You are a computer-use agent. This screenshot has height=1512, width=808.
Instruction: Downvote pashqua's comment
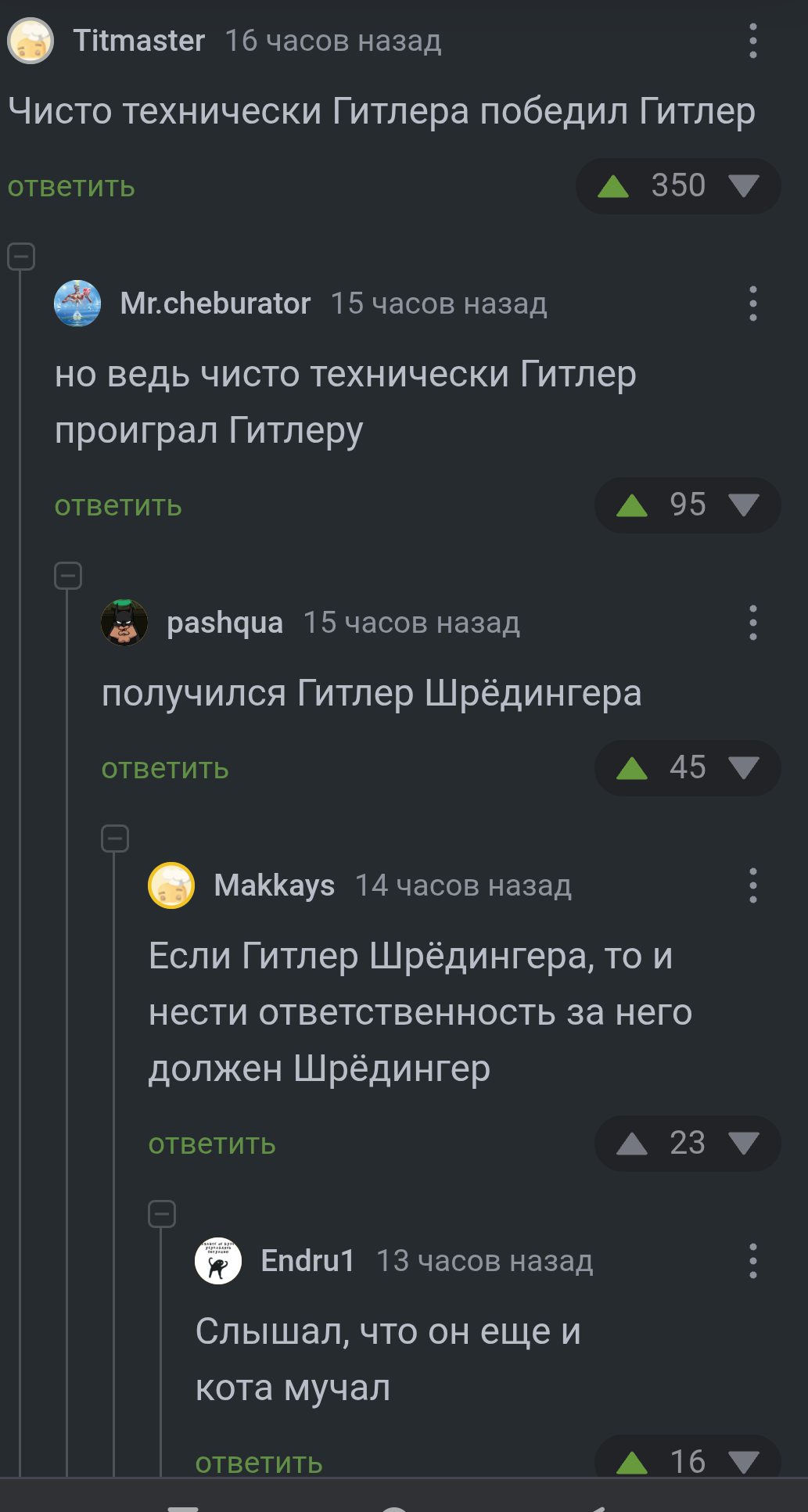tap(743, 768)
